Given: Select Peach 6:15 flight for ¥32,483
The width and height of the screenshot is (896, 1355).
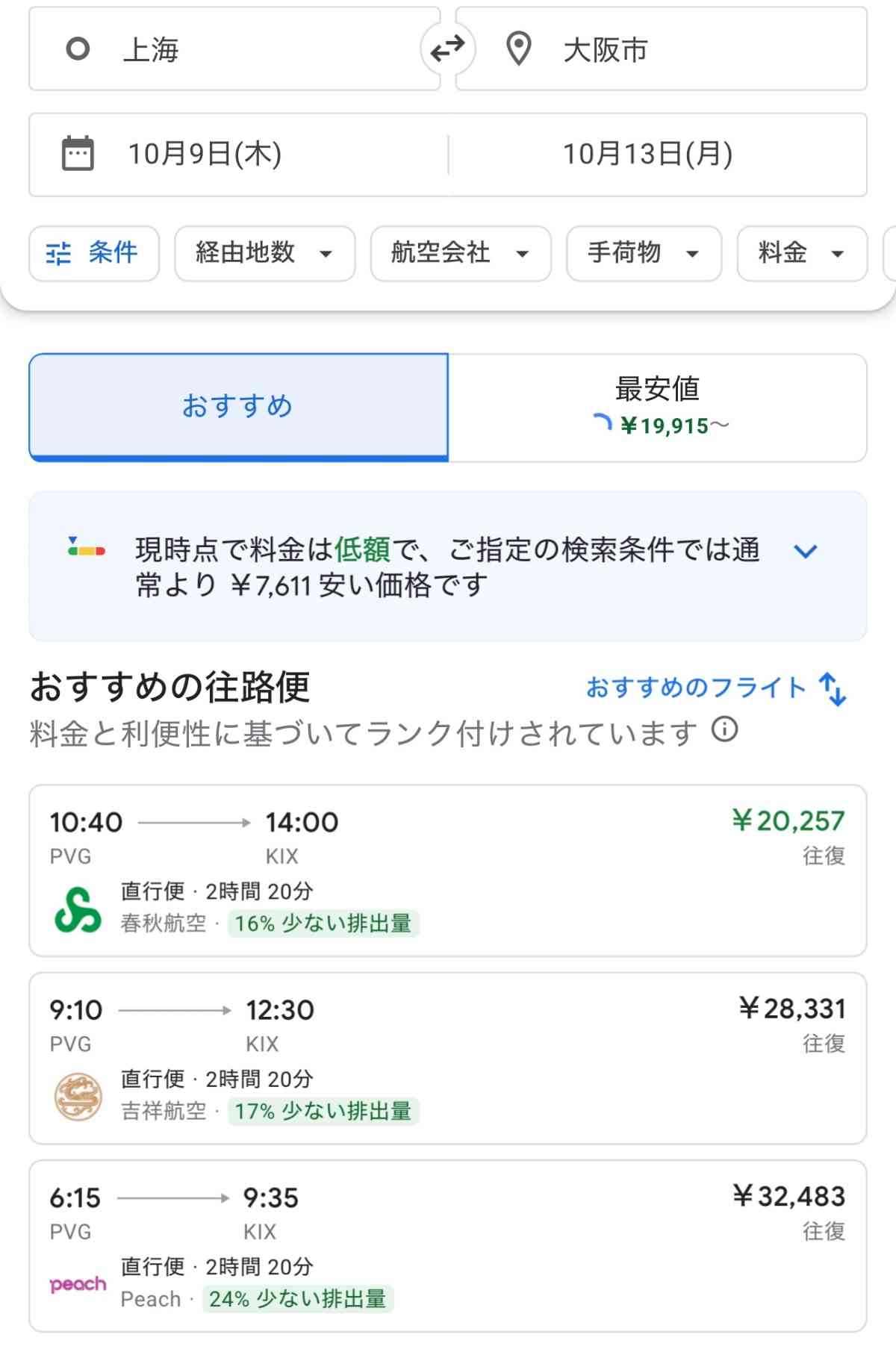Looking at the screenshot, I should (447, 1246).
